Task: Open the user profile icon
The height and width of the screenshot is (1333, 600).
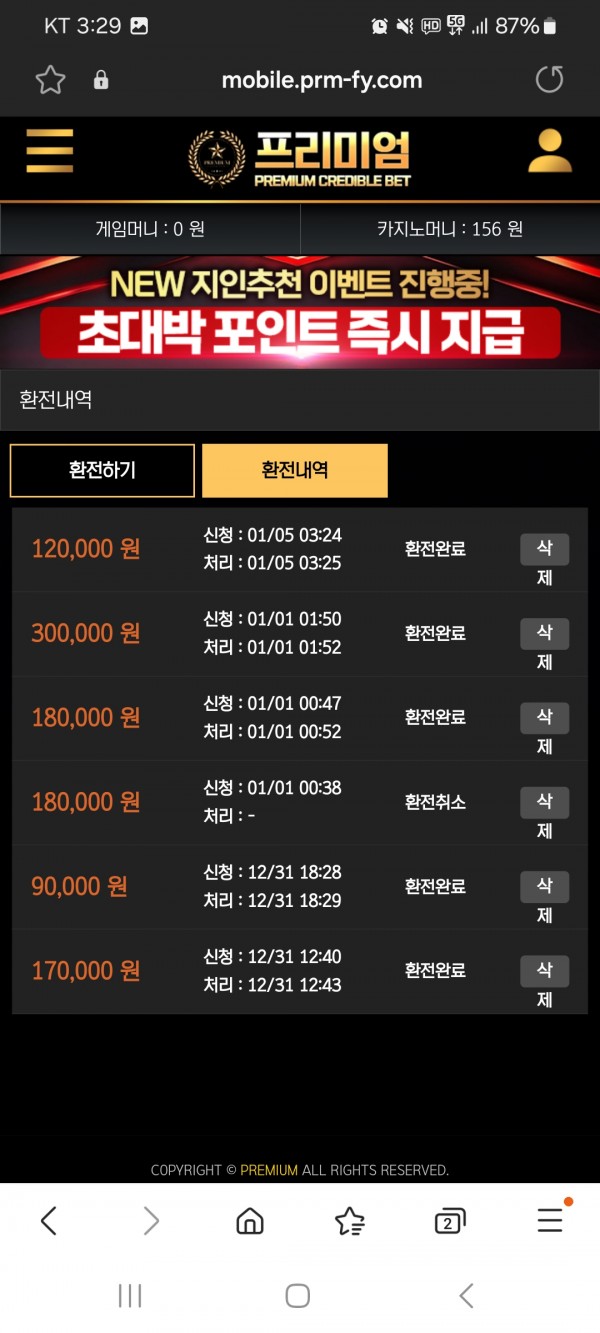Action: coord(550,152)
